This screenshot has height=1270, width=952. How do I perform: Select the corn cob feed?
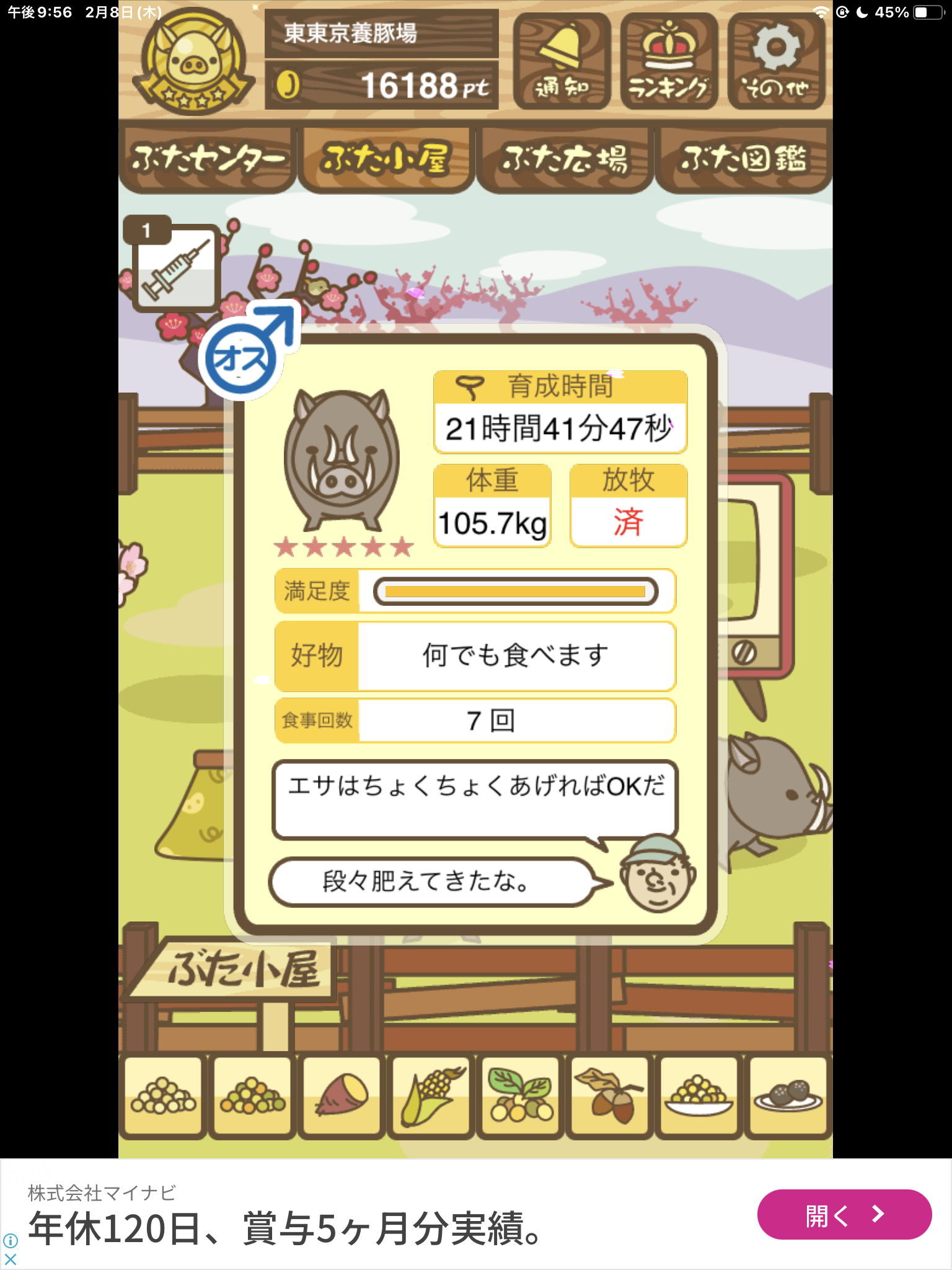coord(431,1096)
